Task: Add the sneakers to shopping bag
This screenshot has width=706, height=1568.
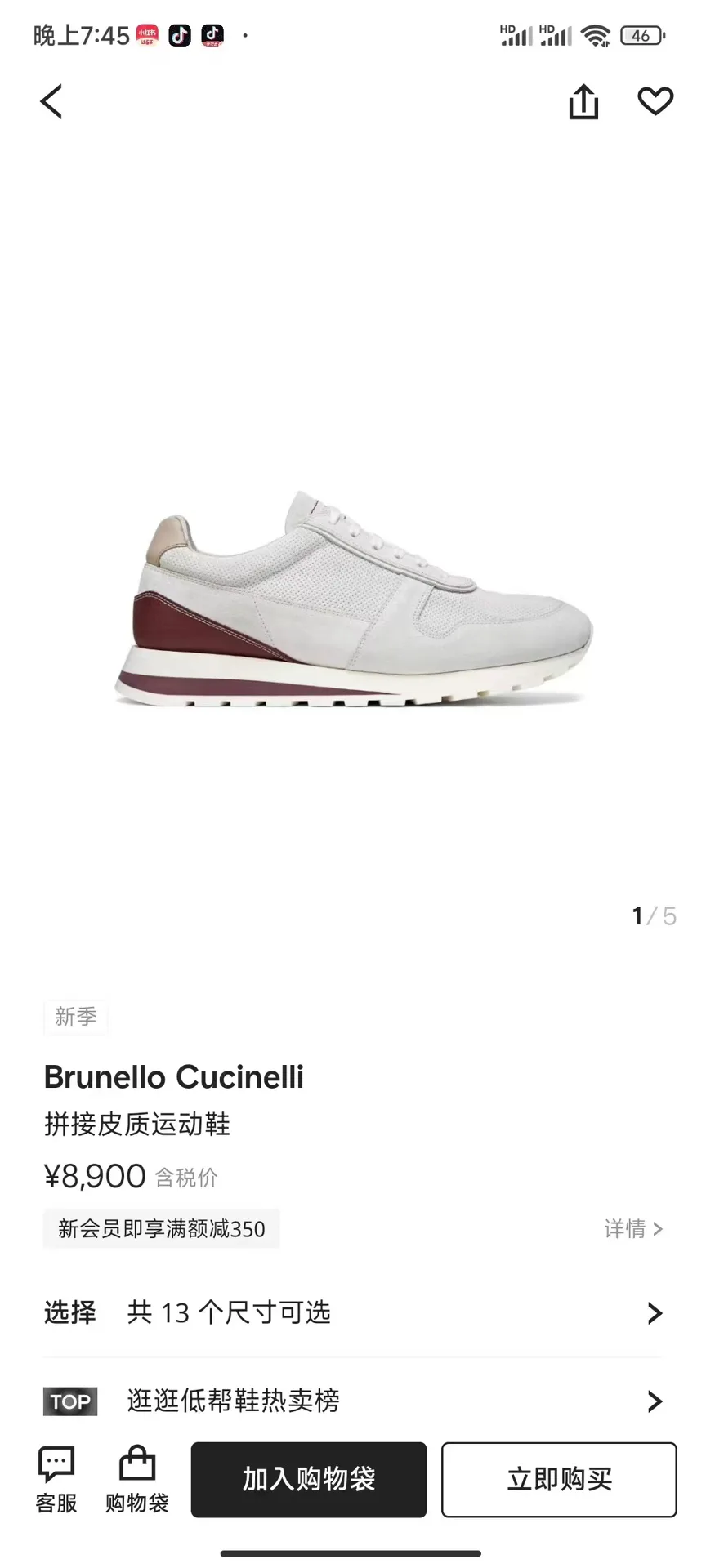Action: click(x=309, y=1480)
